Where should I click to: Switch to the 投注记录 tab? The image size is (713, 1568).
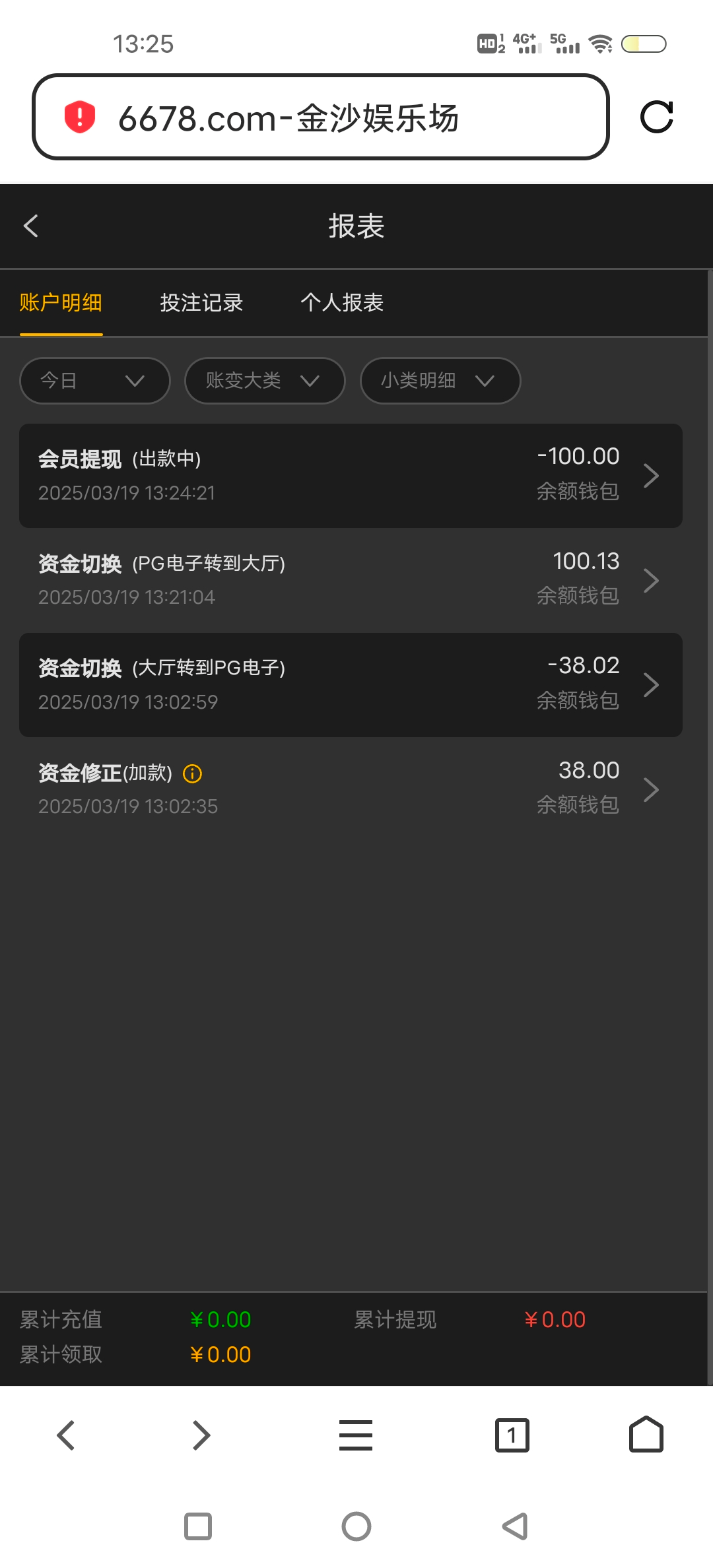201,303
